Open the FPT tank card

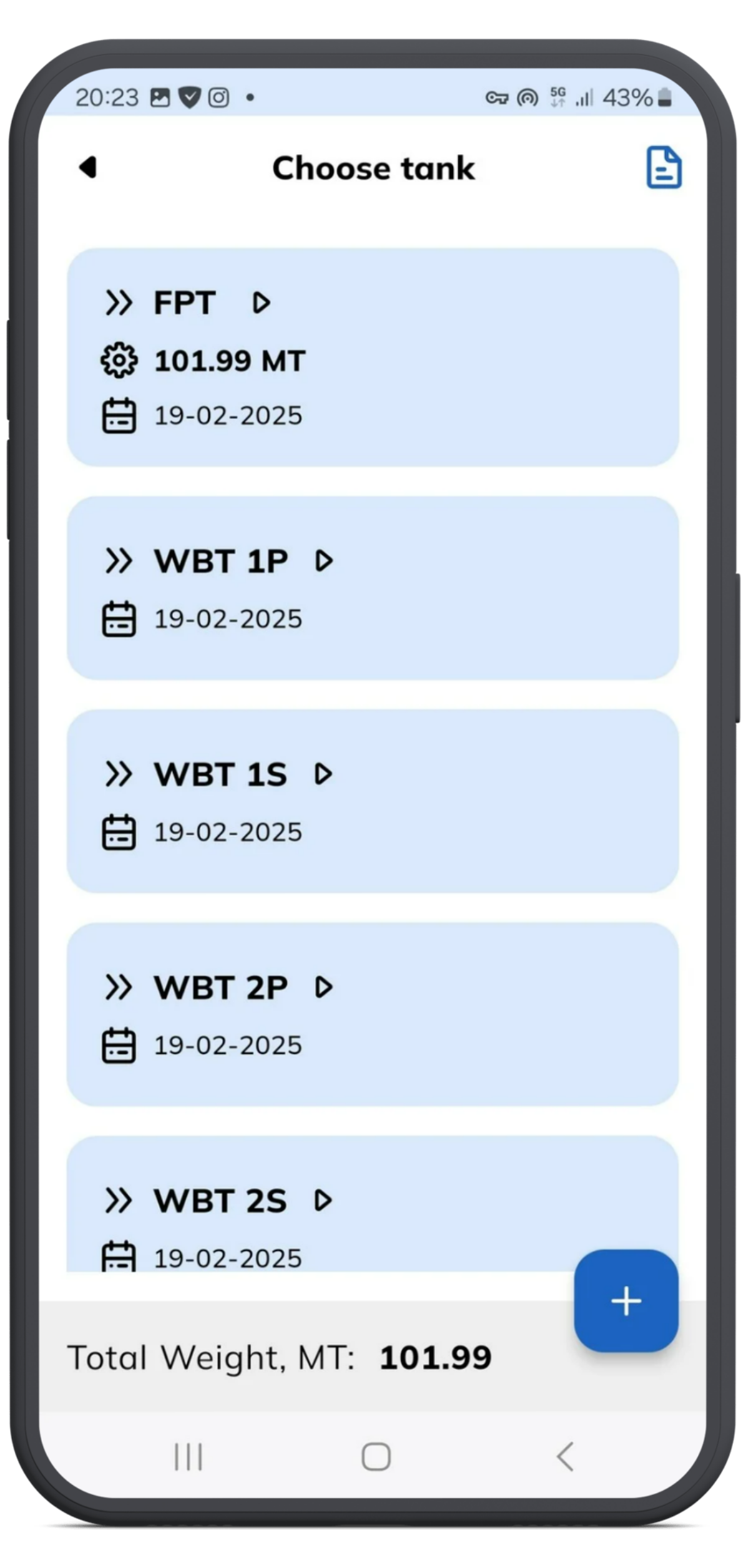tap(372, 358)
